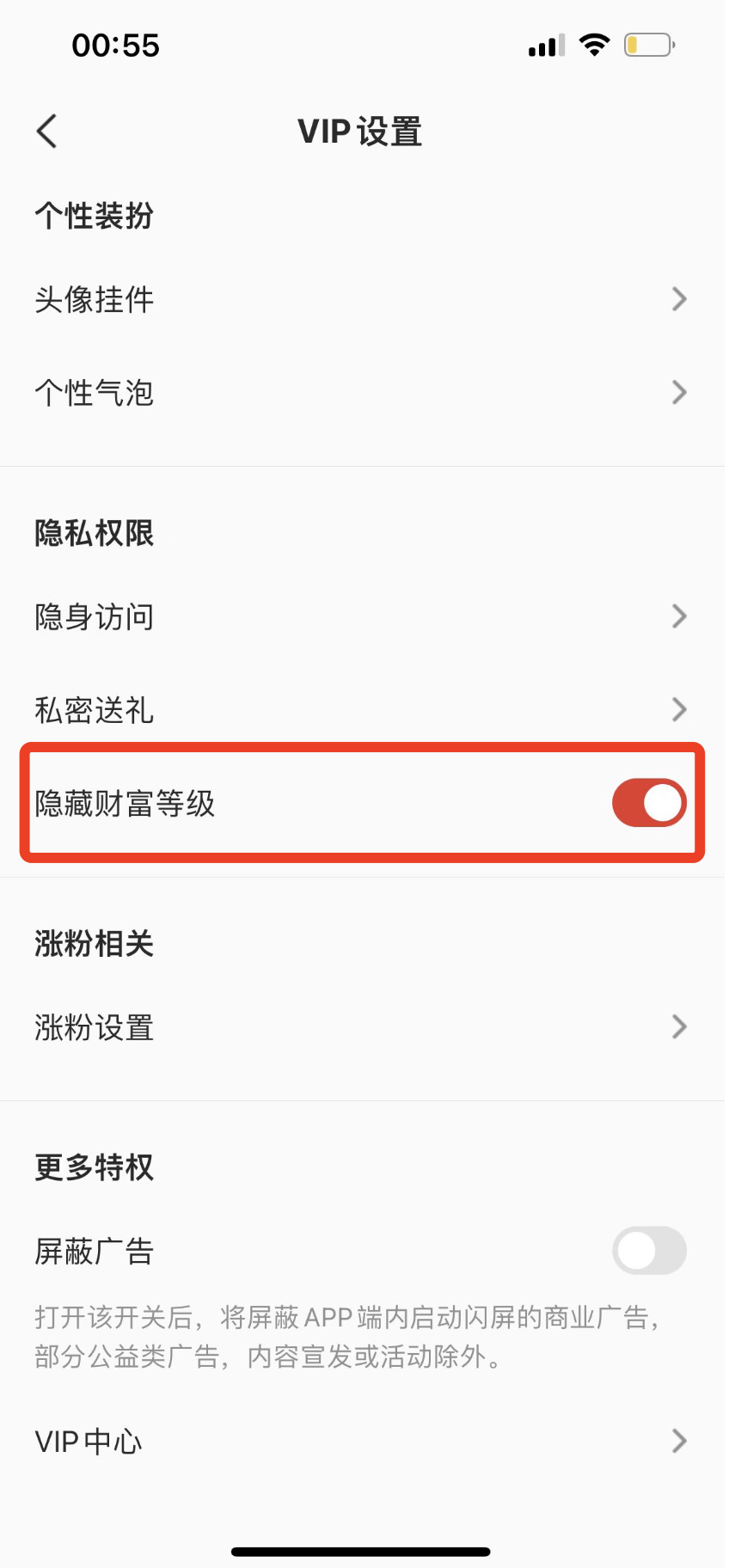Image resolution: width=729 pixels, height=1568 pixels.
Task: Enable 屏蔽广告 switch
Action: [648, 1251]
